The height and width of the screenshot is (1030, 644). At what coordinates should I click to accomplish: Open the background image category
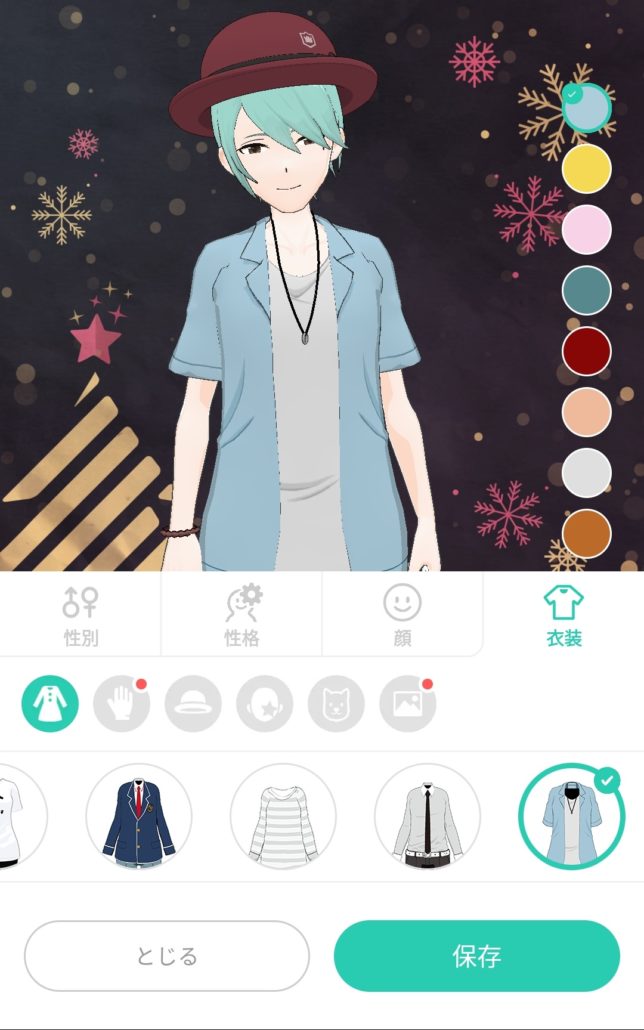point(408,704)
